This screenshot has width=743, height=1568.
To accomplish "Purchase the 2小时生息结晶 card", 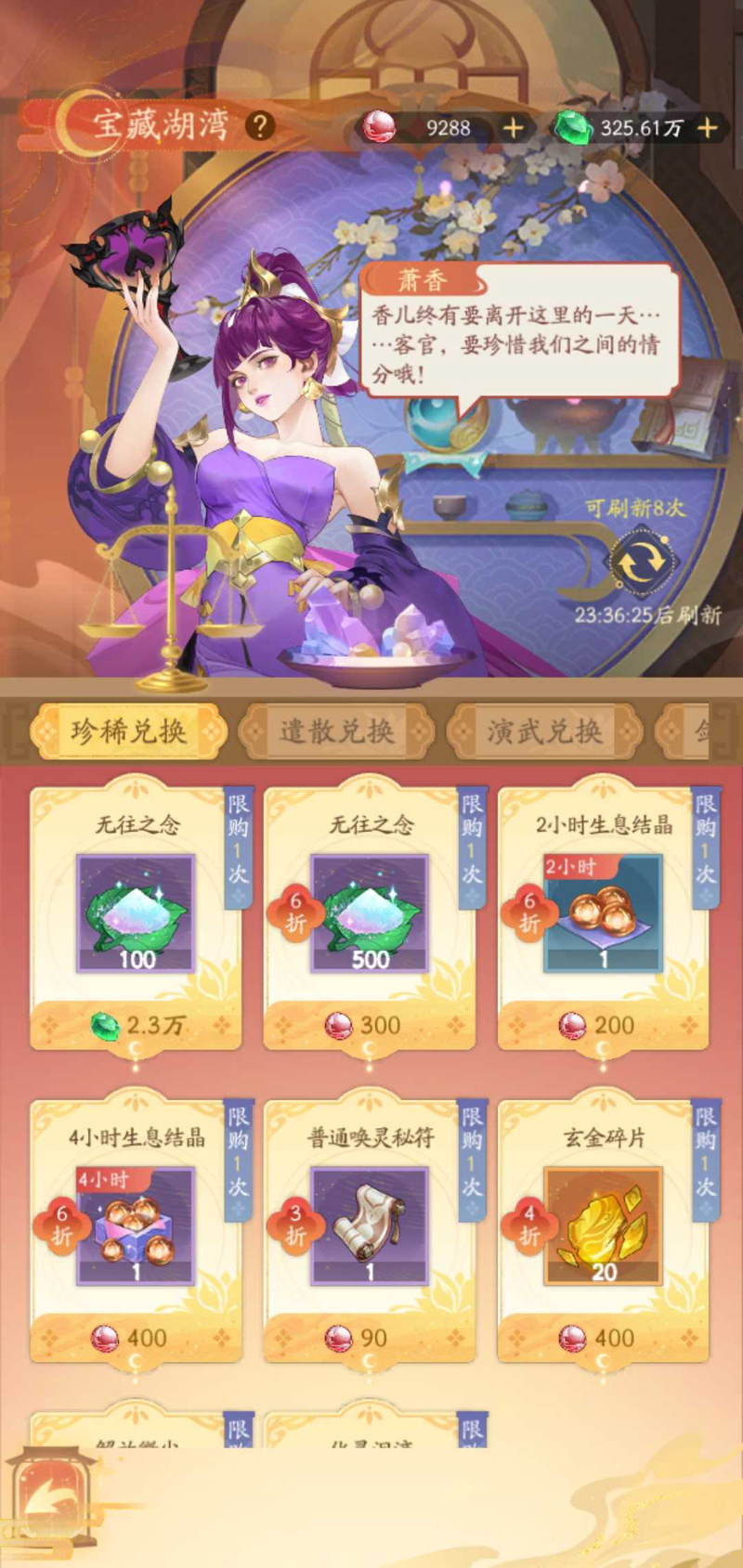I will click(x=604, y=1024).
